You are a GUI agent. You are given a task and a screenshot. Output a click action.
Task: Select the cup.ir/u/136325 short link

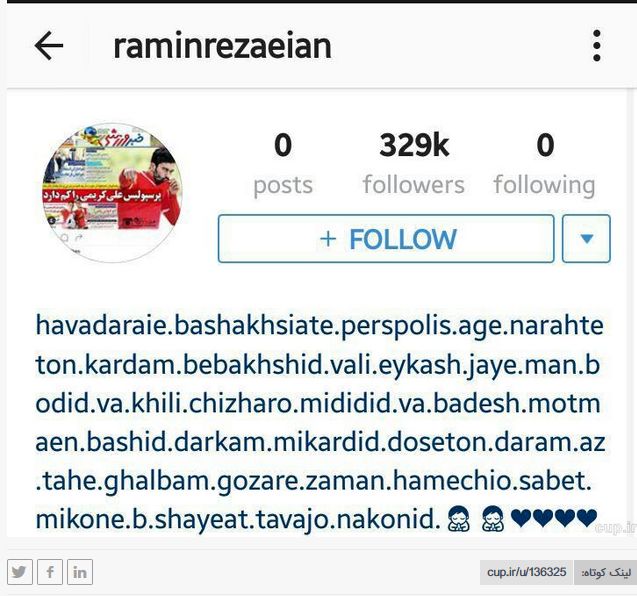click(526, 573)
